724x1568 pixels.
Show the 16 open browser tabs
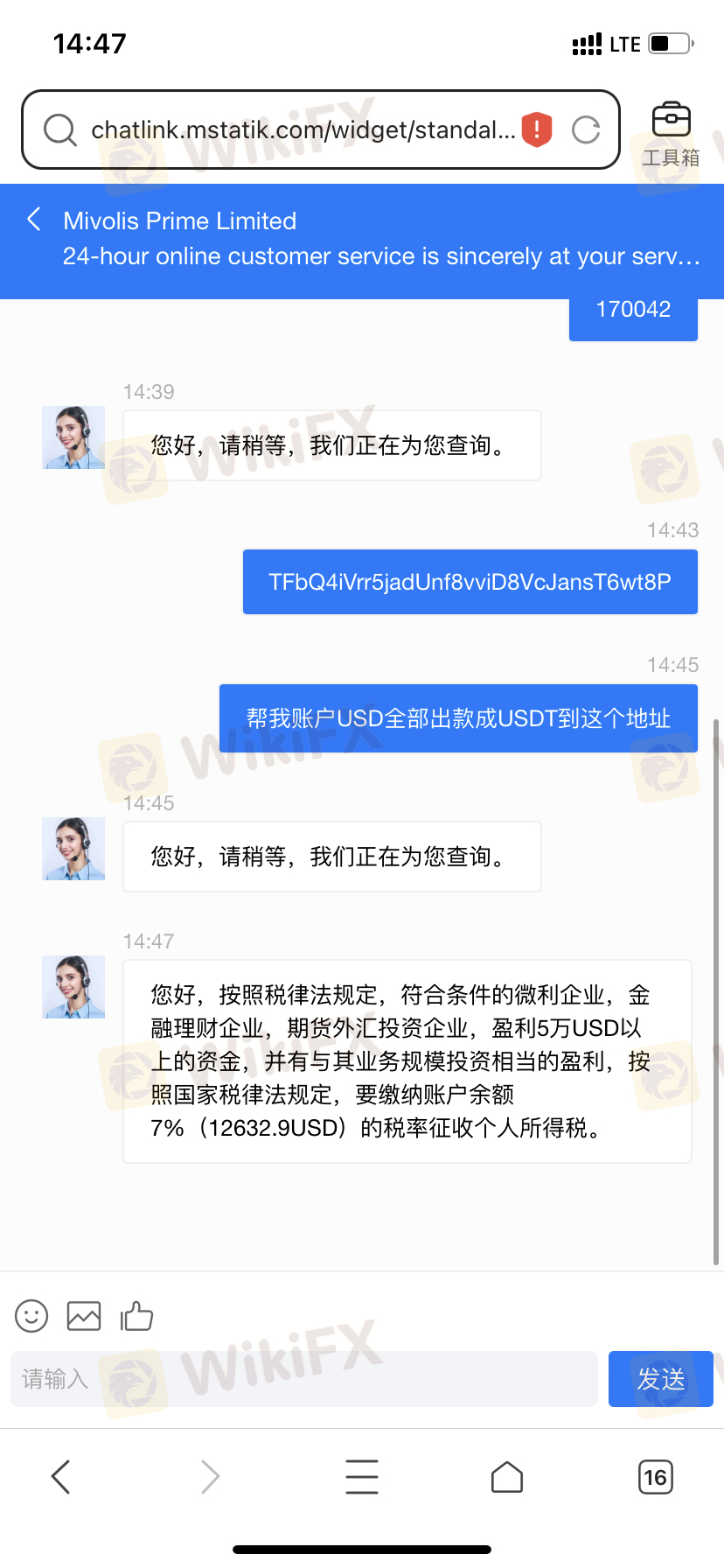[x=655, y=1477]
